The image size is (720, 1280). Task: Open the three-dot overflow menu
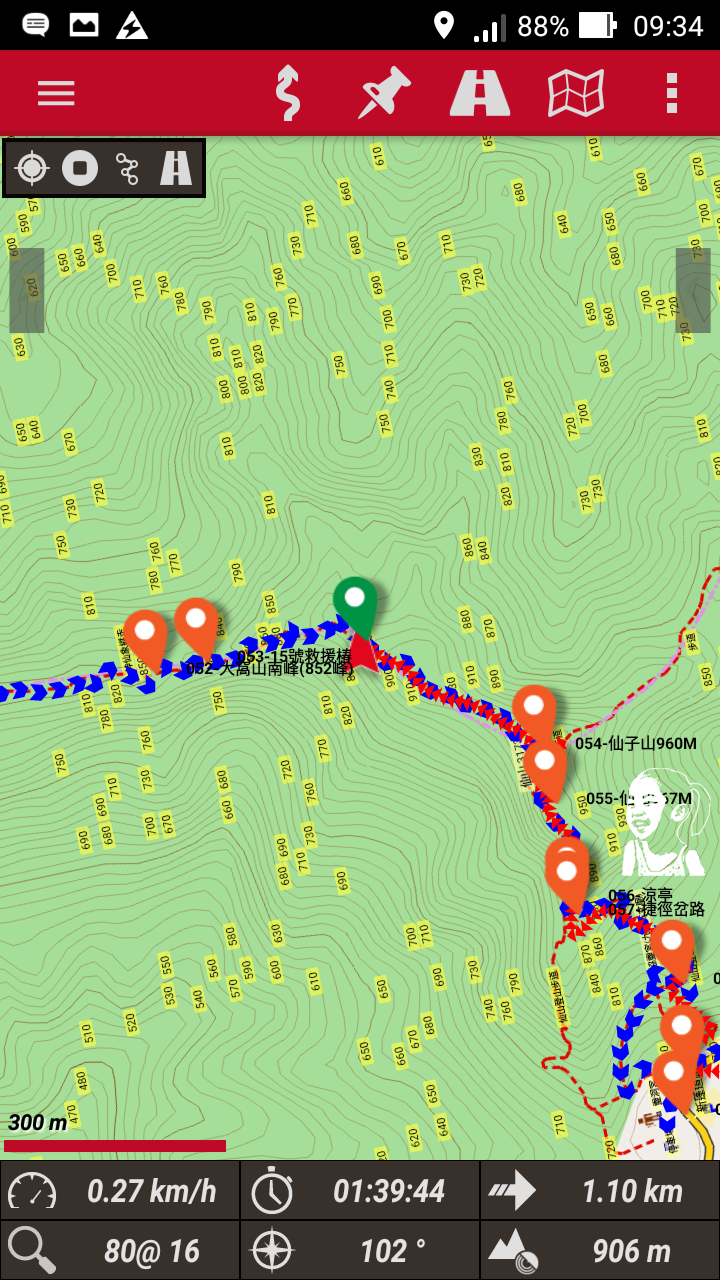point(672,93)
